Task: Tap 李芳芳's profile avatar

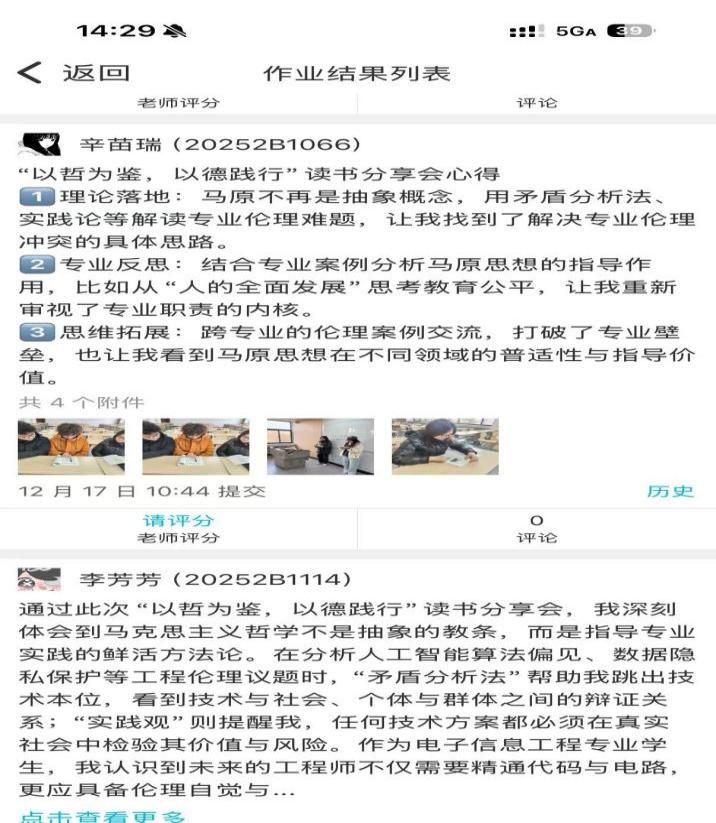Action: coord(39,579)
